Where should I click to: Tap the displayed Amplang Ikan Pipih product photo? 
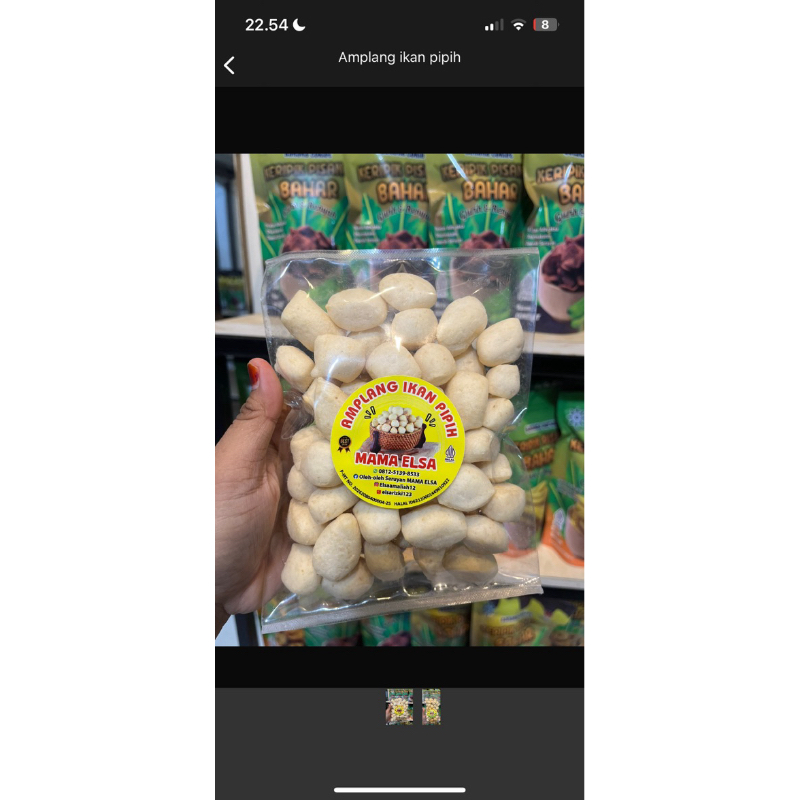399,400
